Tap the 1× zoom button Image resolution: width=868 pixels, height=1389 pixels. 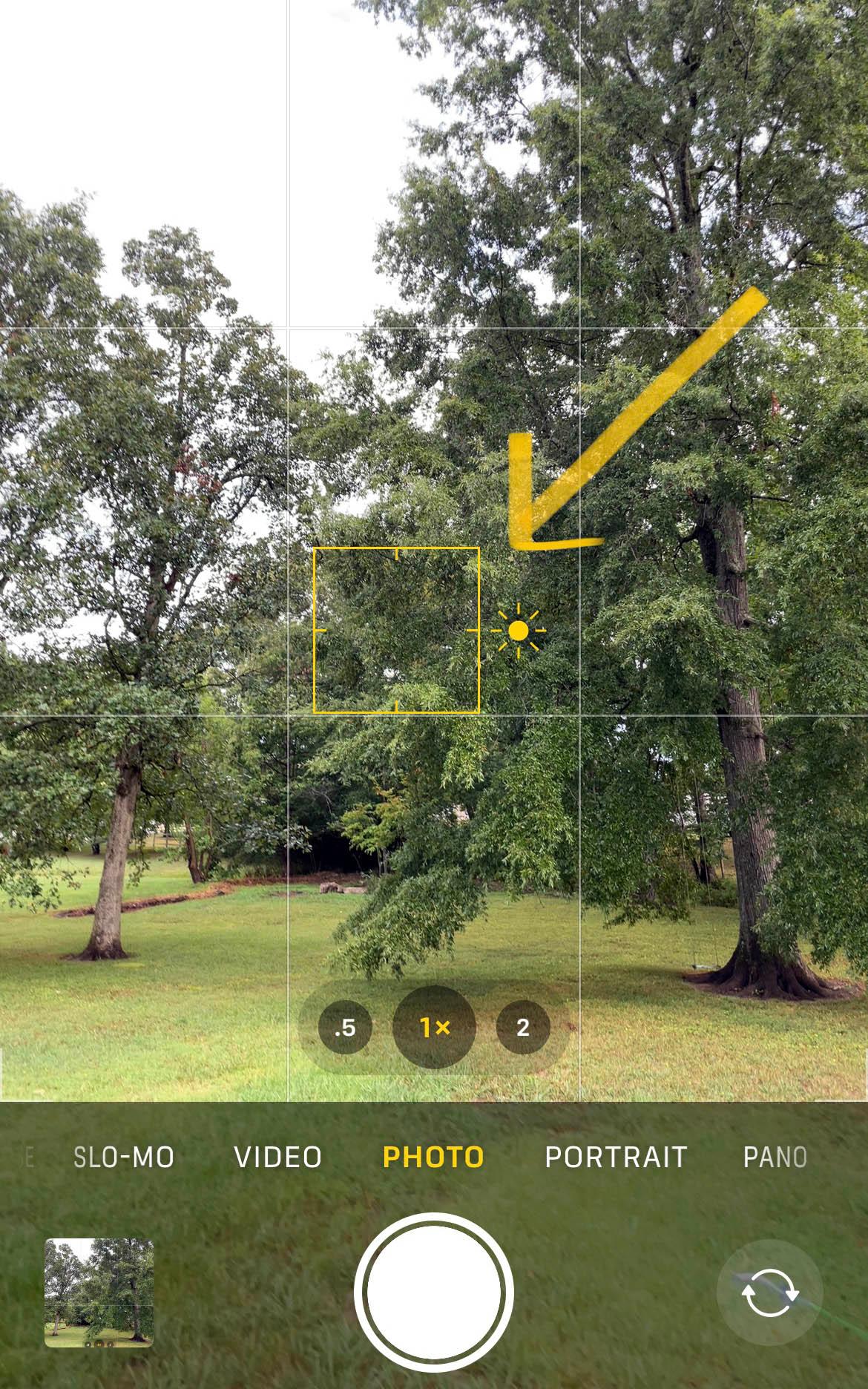[434, 1028]
